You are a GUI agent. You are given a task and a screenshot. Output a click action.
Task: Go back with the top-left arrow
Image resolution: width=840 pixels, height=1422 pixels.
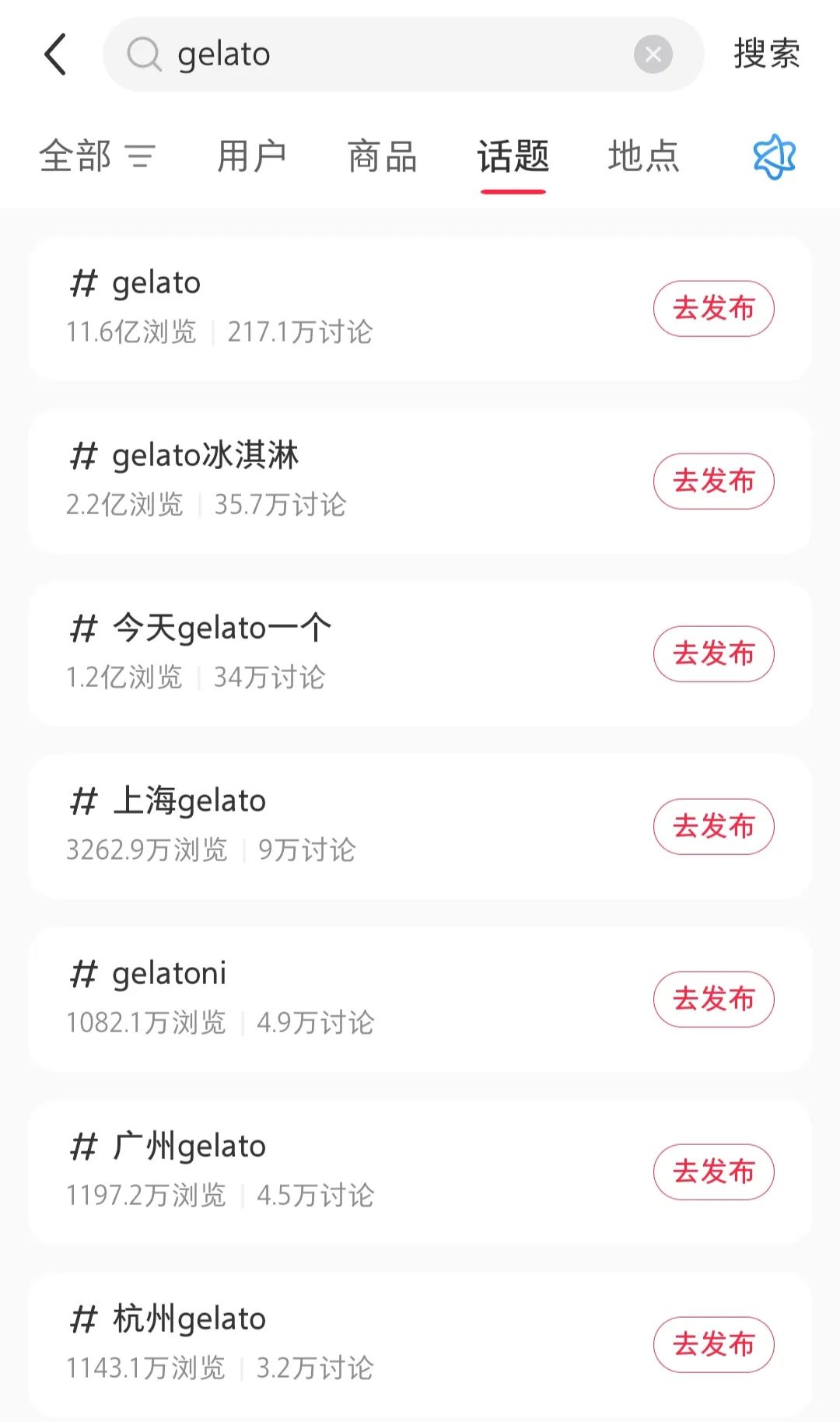(x=55, y=54)
